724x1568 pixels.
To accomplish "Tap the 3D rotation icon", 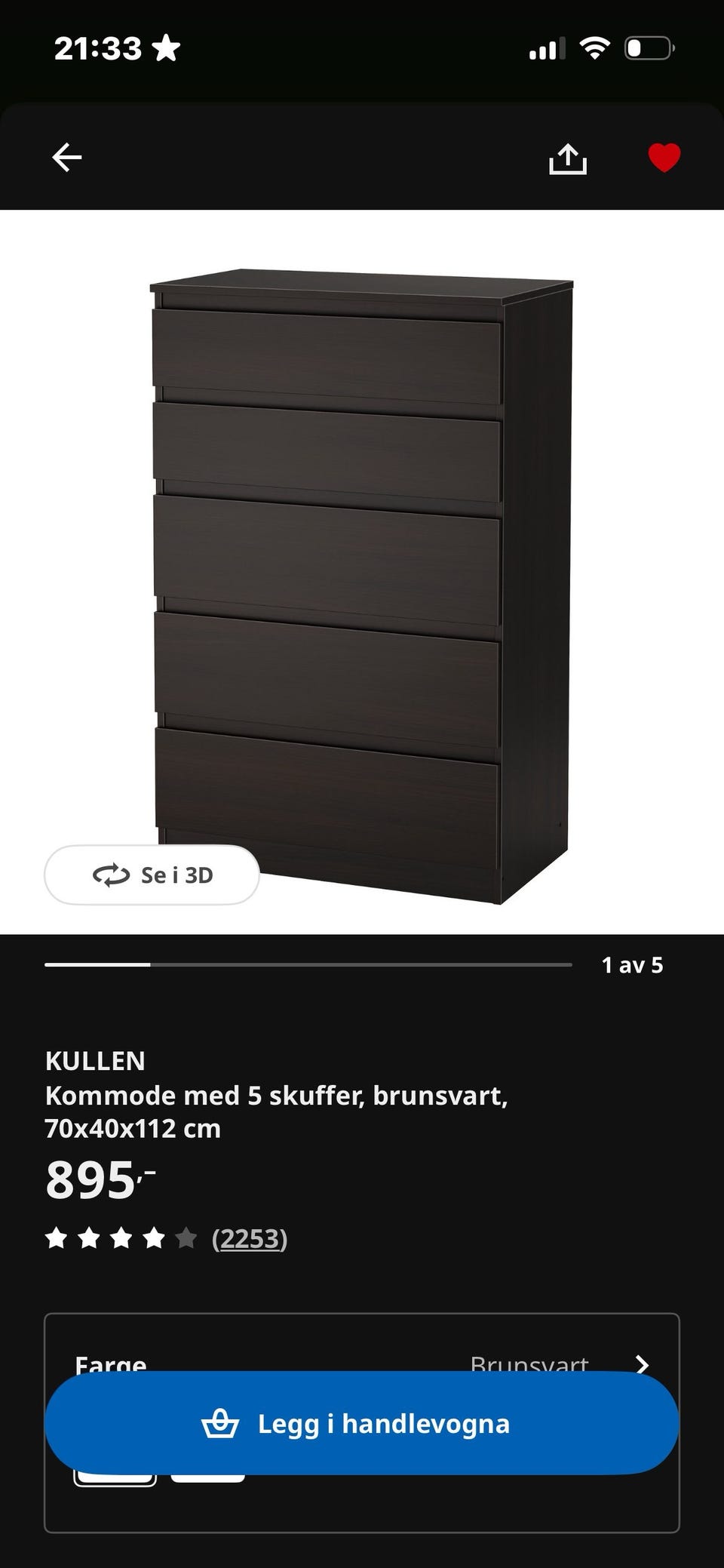I will (110, 875).
